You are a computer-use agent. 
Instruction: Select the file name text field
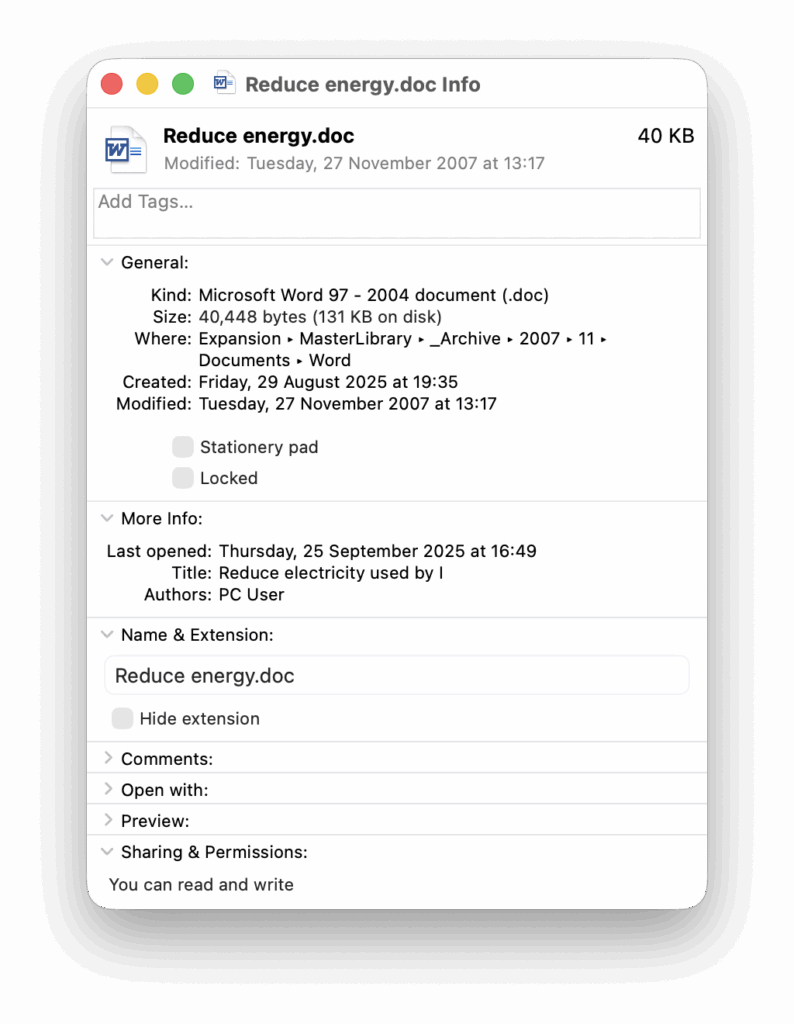coord(396,676)
